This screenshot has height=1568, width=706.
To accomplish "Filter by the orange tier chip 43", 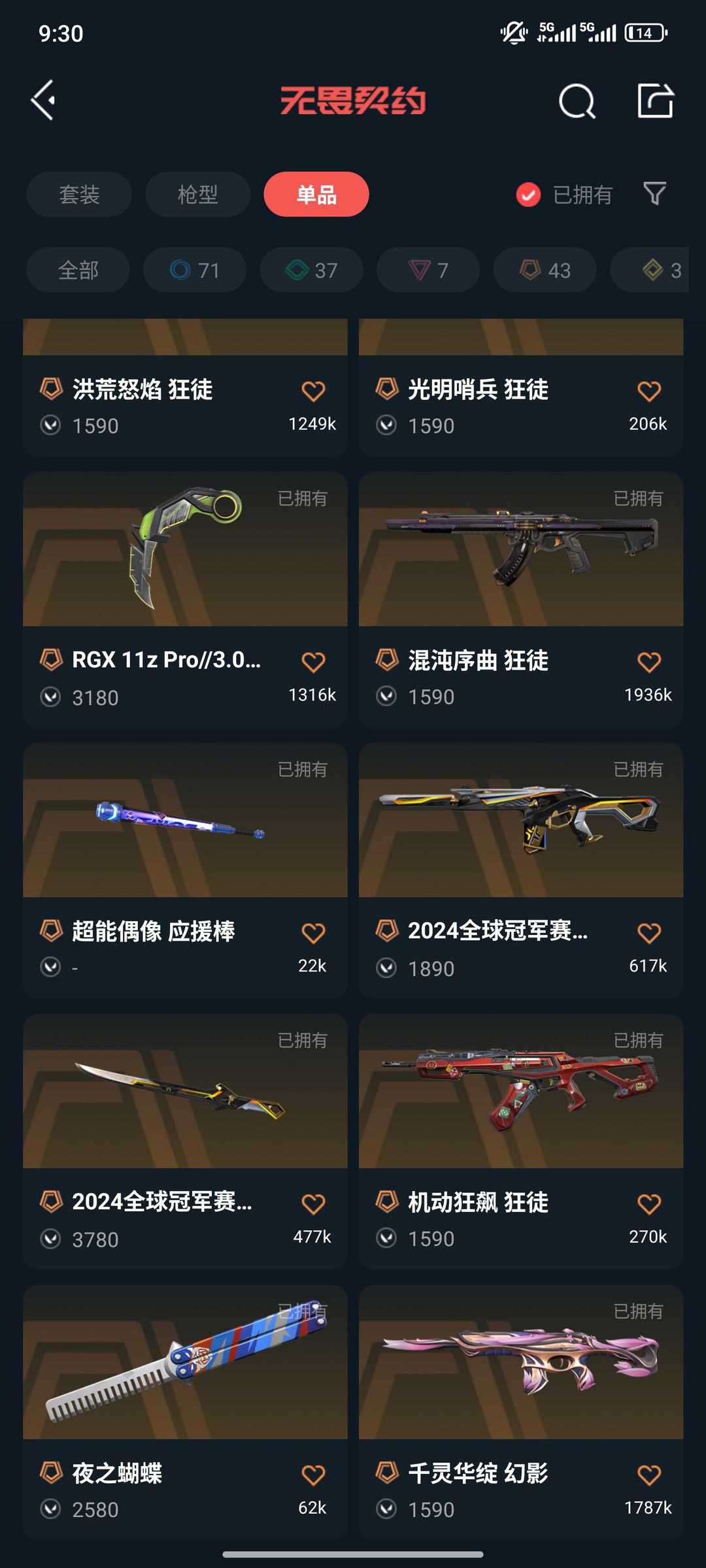I will pyautogui.click(x=545, y=270).
